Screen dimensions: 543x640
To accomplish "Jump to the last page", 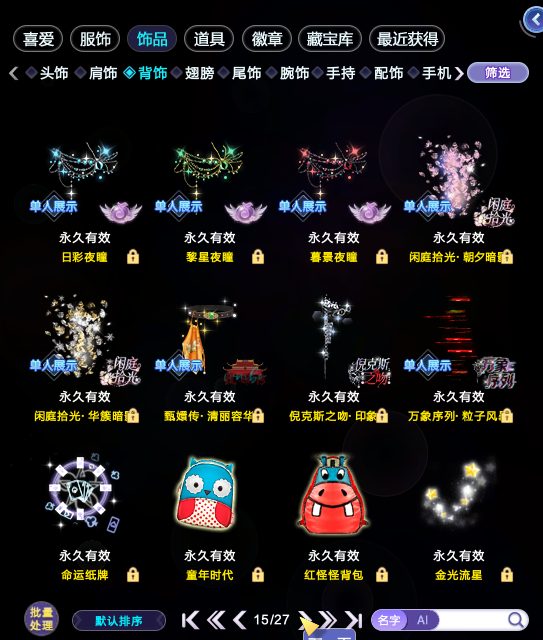I will point(353,620).
